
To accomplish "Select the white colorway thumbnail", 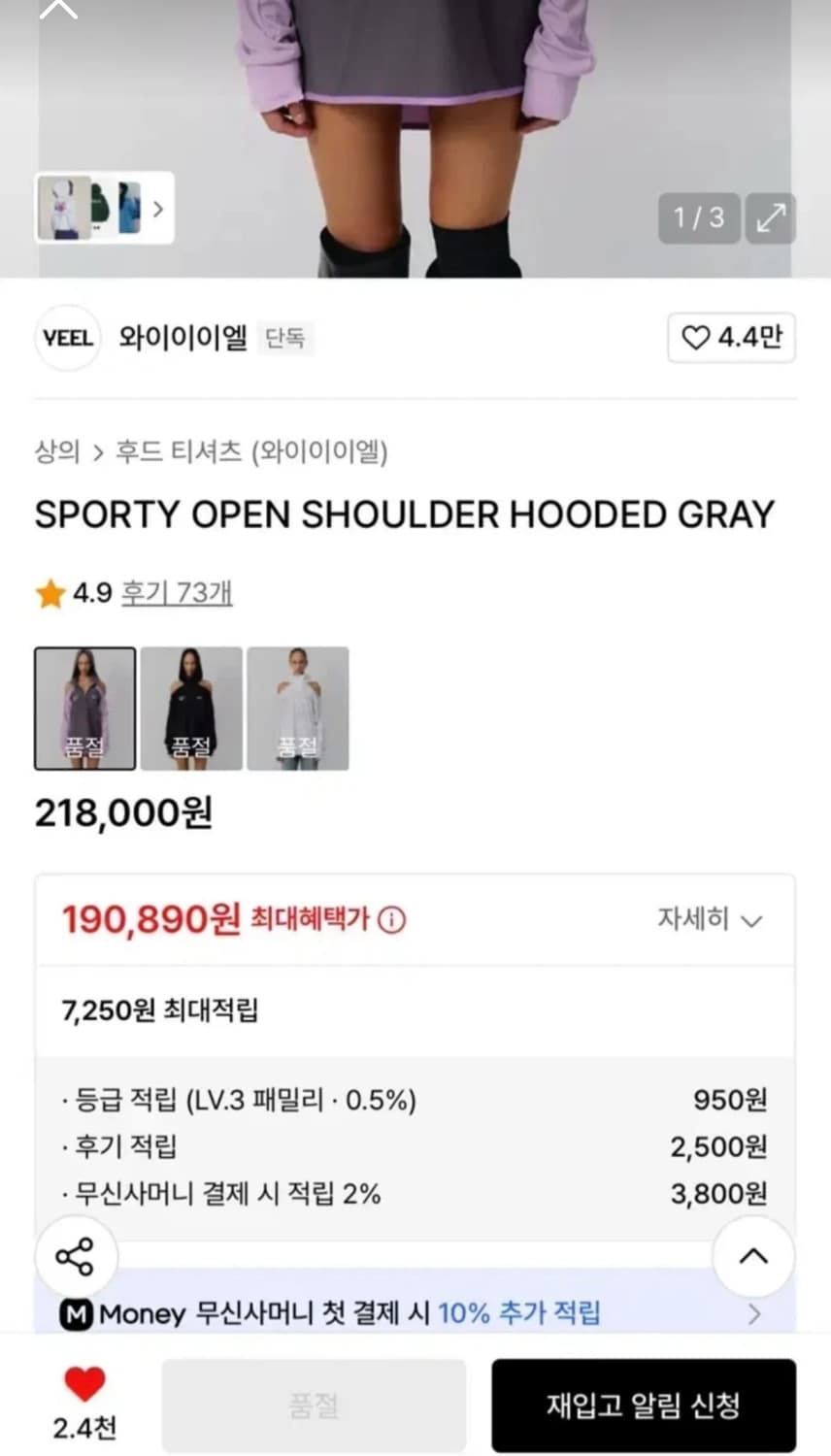I will pyautogui.click(x=298, y=708).
